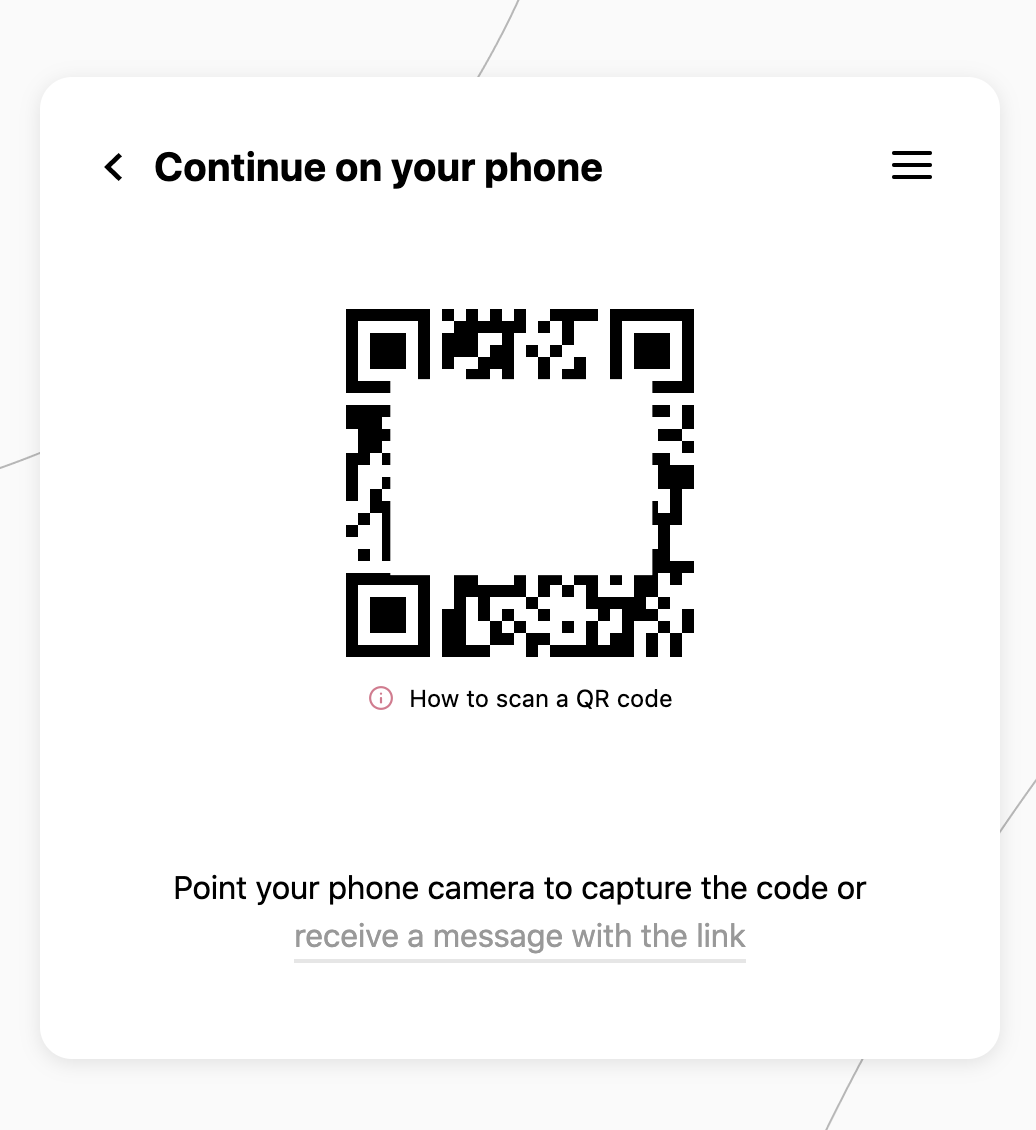Screen dimensions: 1036x1130
Task: Choose receive a message with the link
Action: (519, 937)
